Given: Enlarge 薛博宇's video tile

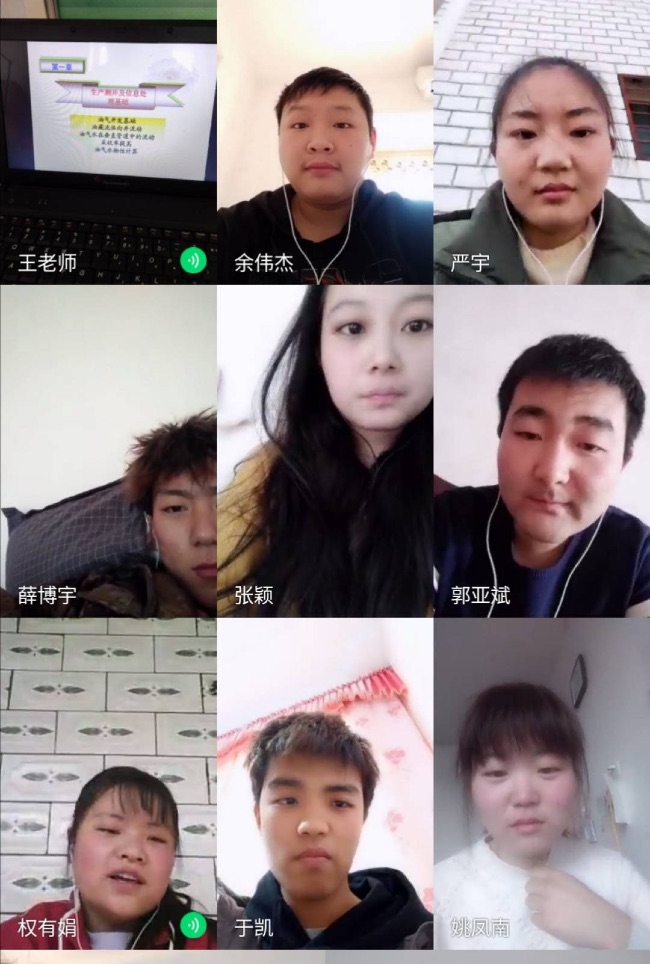Looking at the screenshot, I should click(108, 450).
